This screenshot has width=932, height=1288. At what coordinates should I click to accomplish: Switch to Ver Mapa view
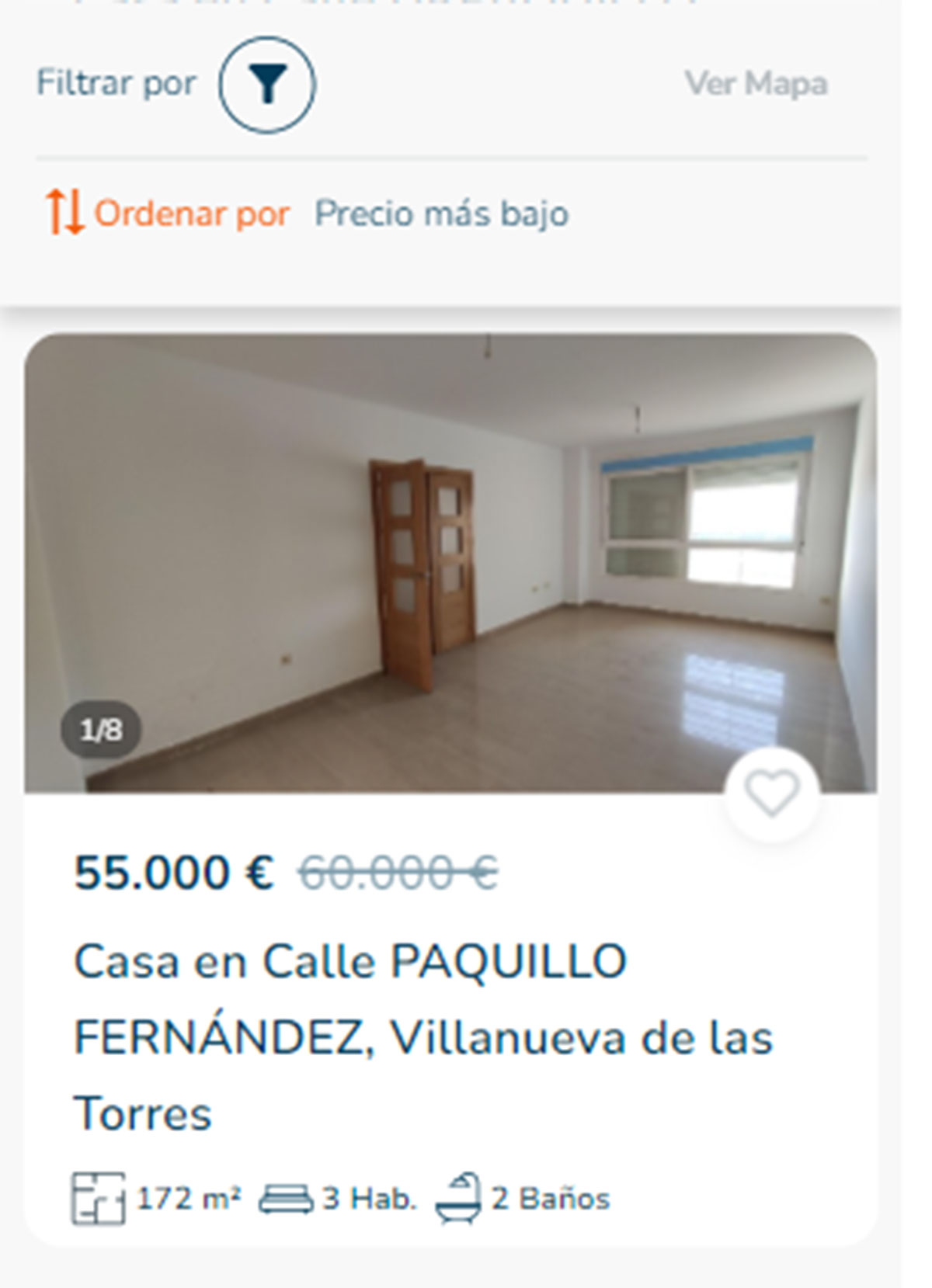(755, 84)
